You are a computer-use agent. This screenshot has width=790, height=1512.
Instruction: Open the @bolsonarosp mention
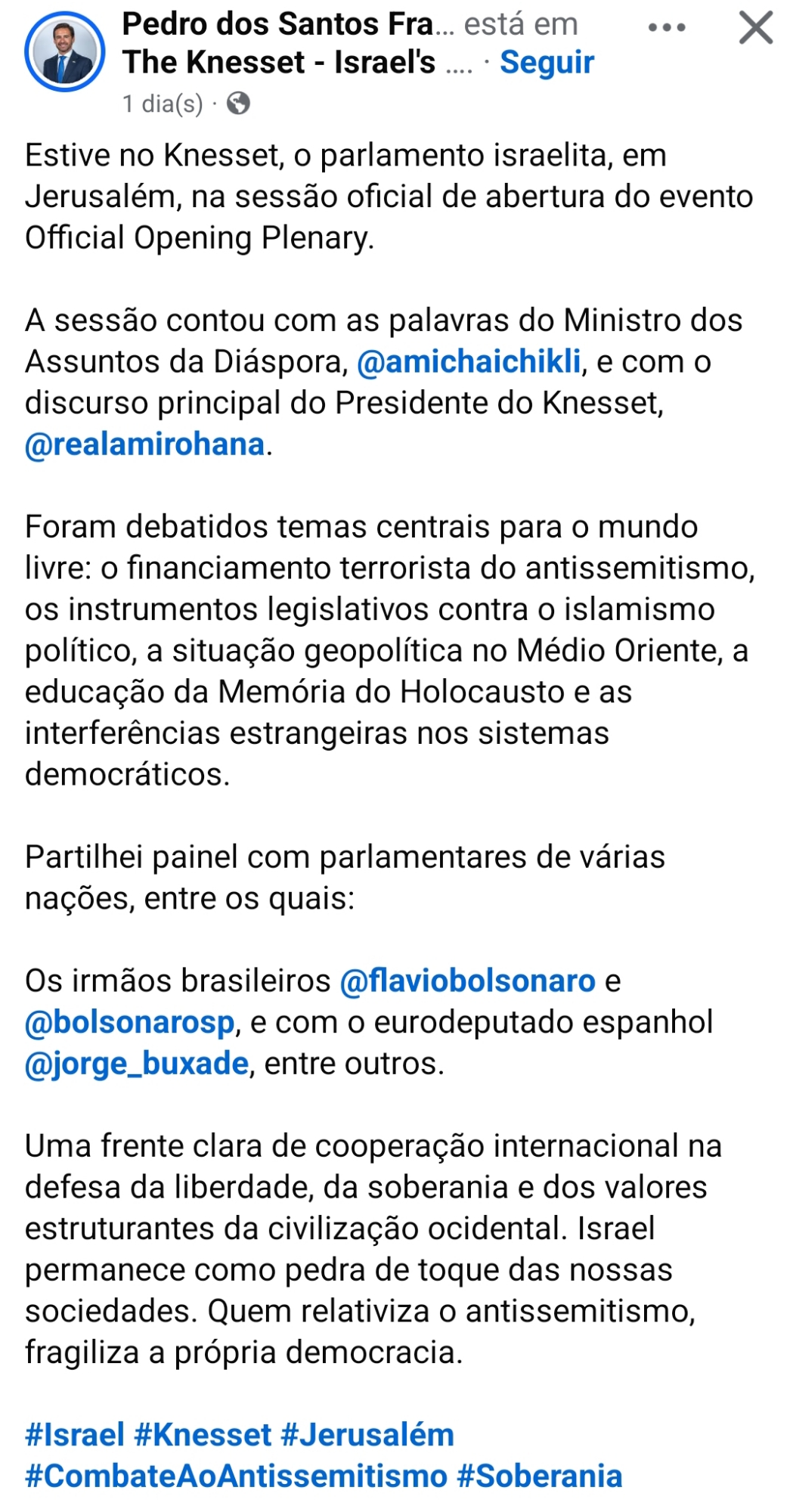[x=130, y=1022]
